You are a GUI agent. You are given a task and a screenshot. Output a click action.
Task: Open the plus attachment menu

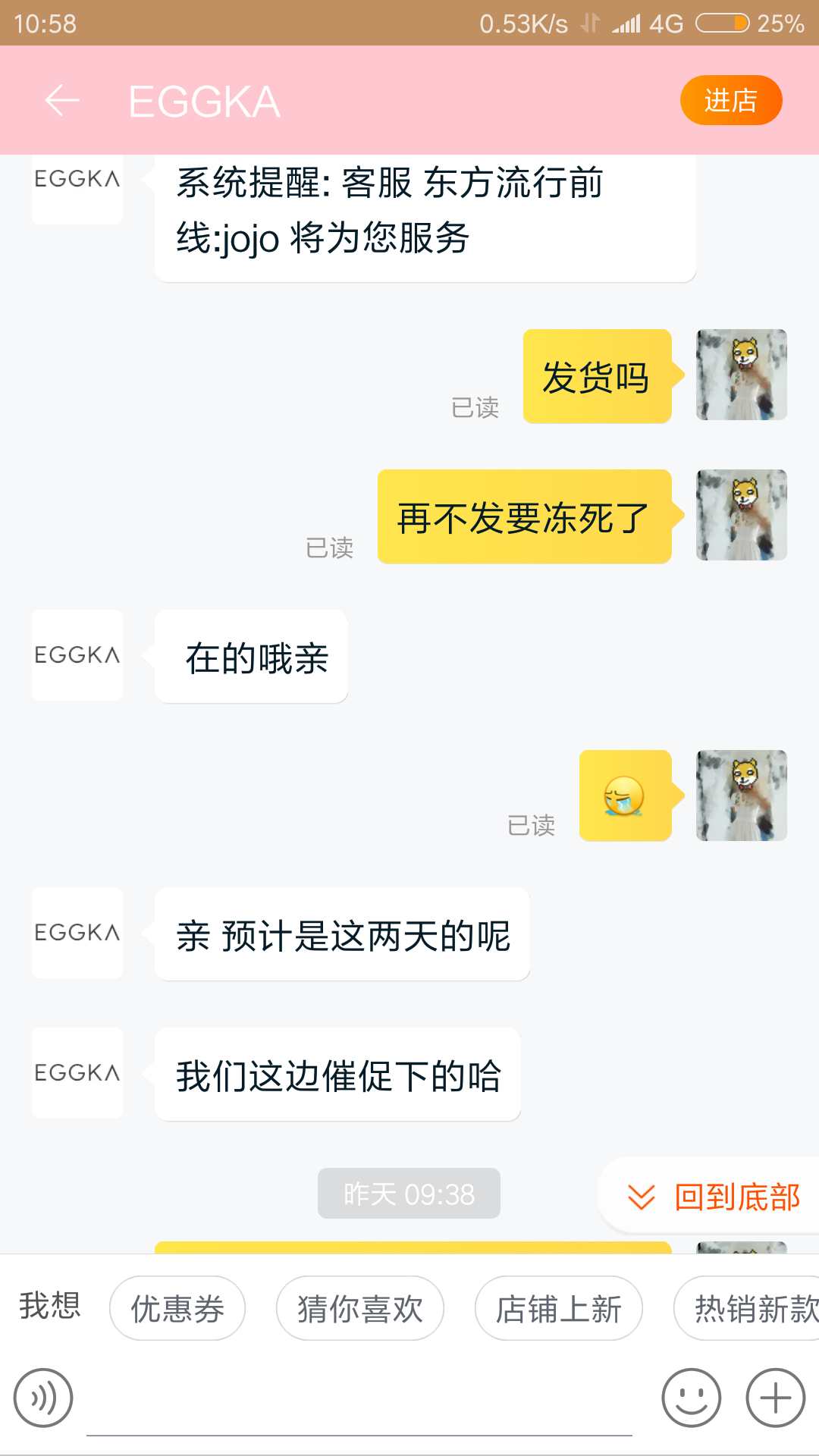tap(775, 1398)
